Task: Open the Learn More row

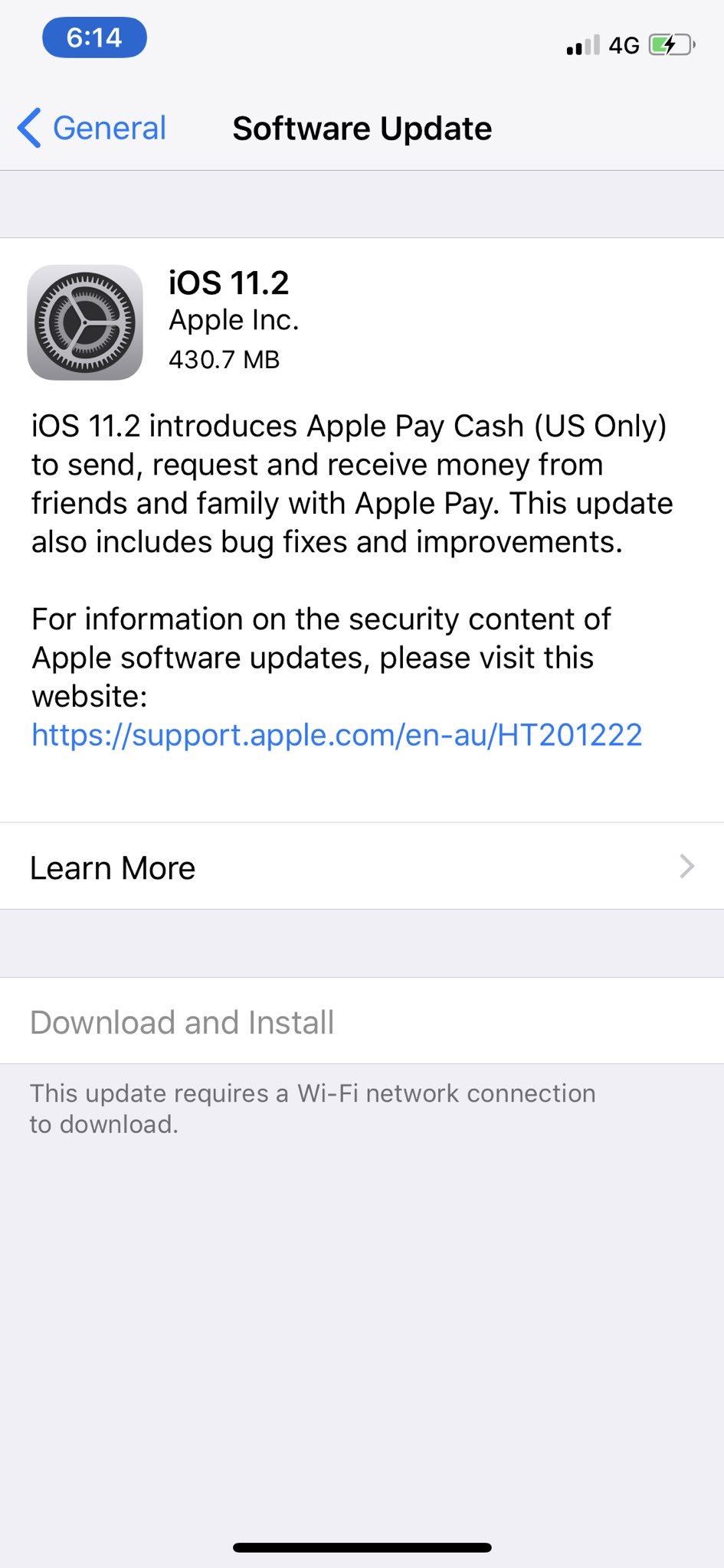Action: click(362, 867)
